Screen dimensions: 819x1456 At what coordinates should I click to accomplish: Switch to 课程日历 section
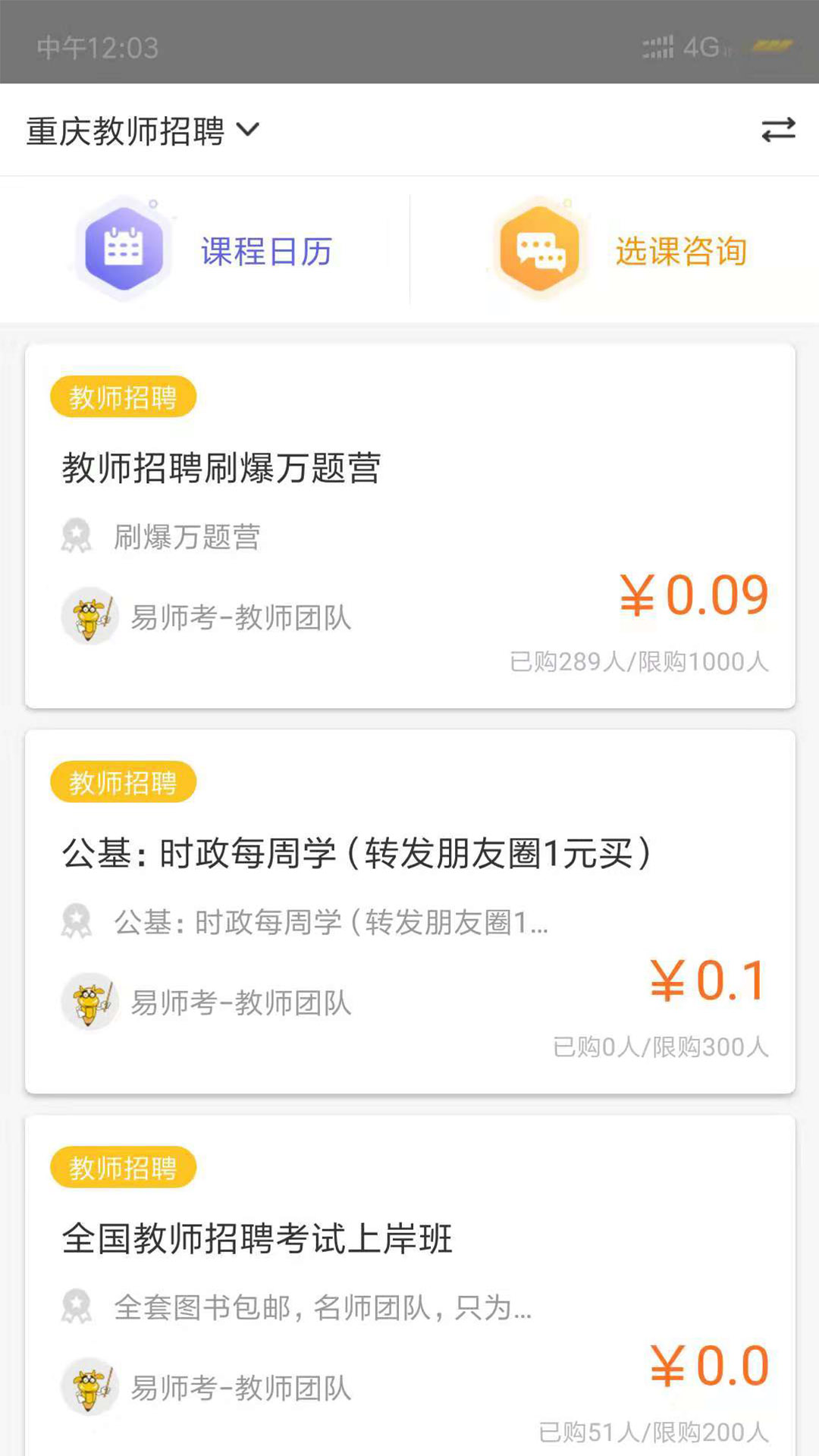(265, 253)
